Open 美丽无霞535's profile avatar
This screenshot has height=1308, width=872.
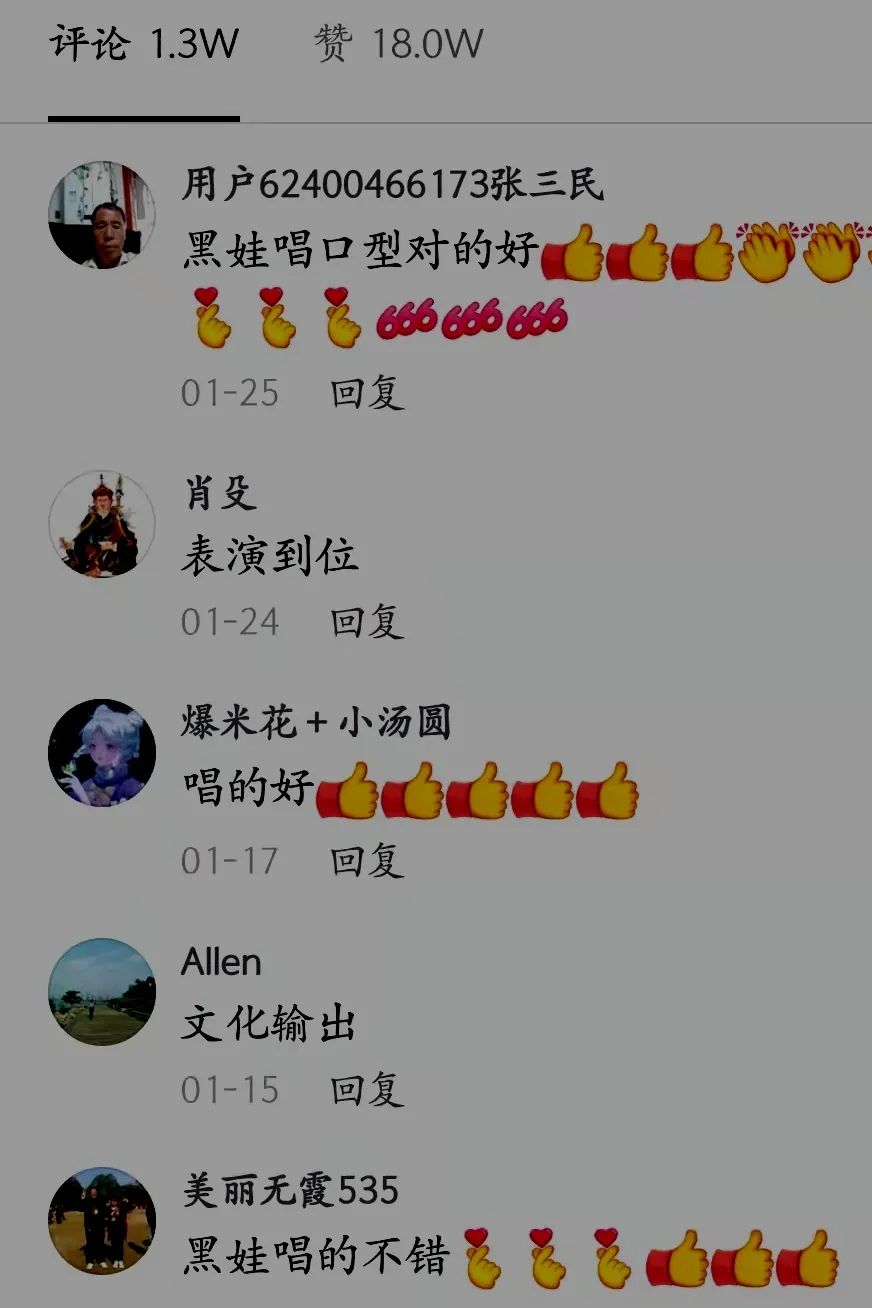(101, 1220)
